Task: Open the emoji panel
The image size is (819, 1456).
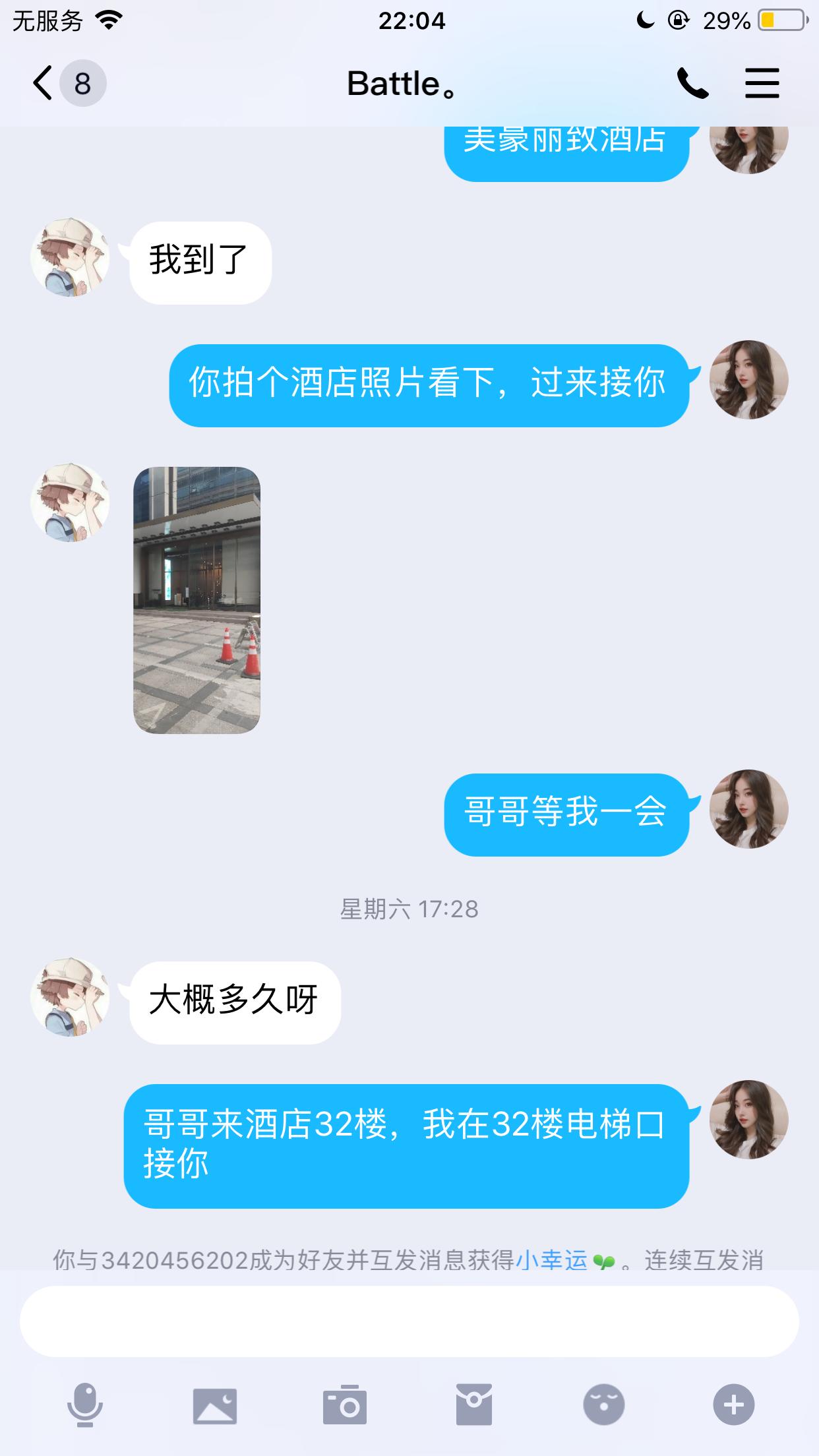Action: click(x=603, y=1405)
